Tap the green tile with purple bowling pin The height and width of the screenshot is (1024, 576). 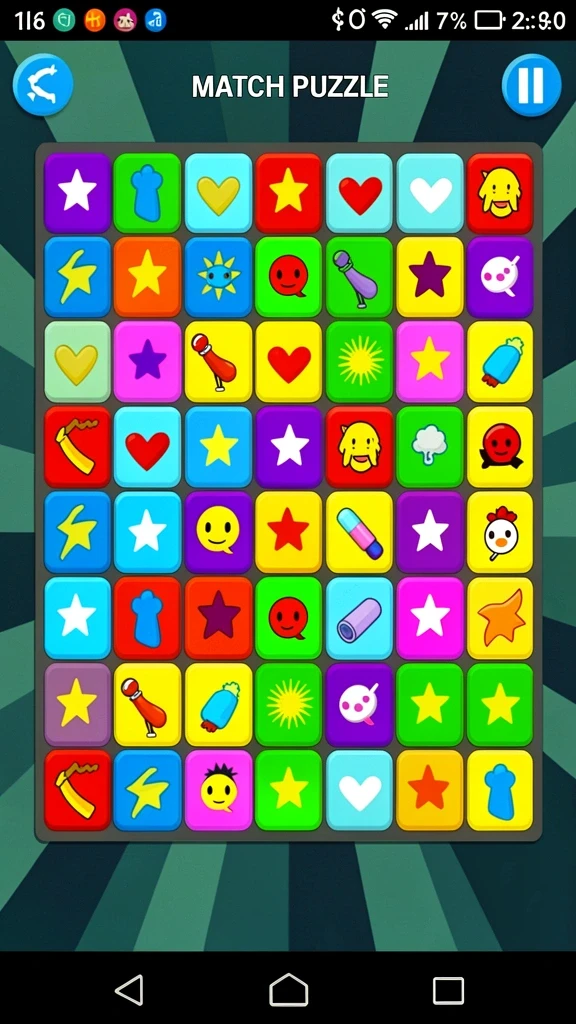tap(359, 277)
